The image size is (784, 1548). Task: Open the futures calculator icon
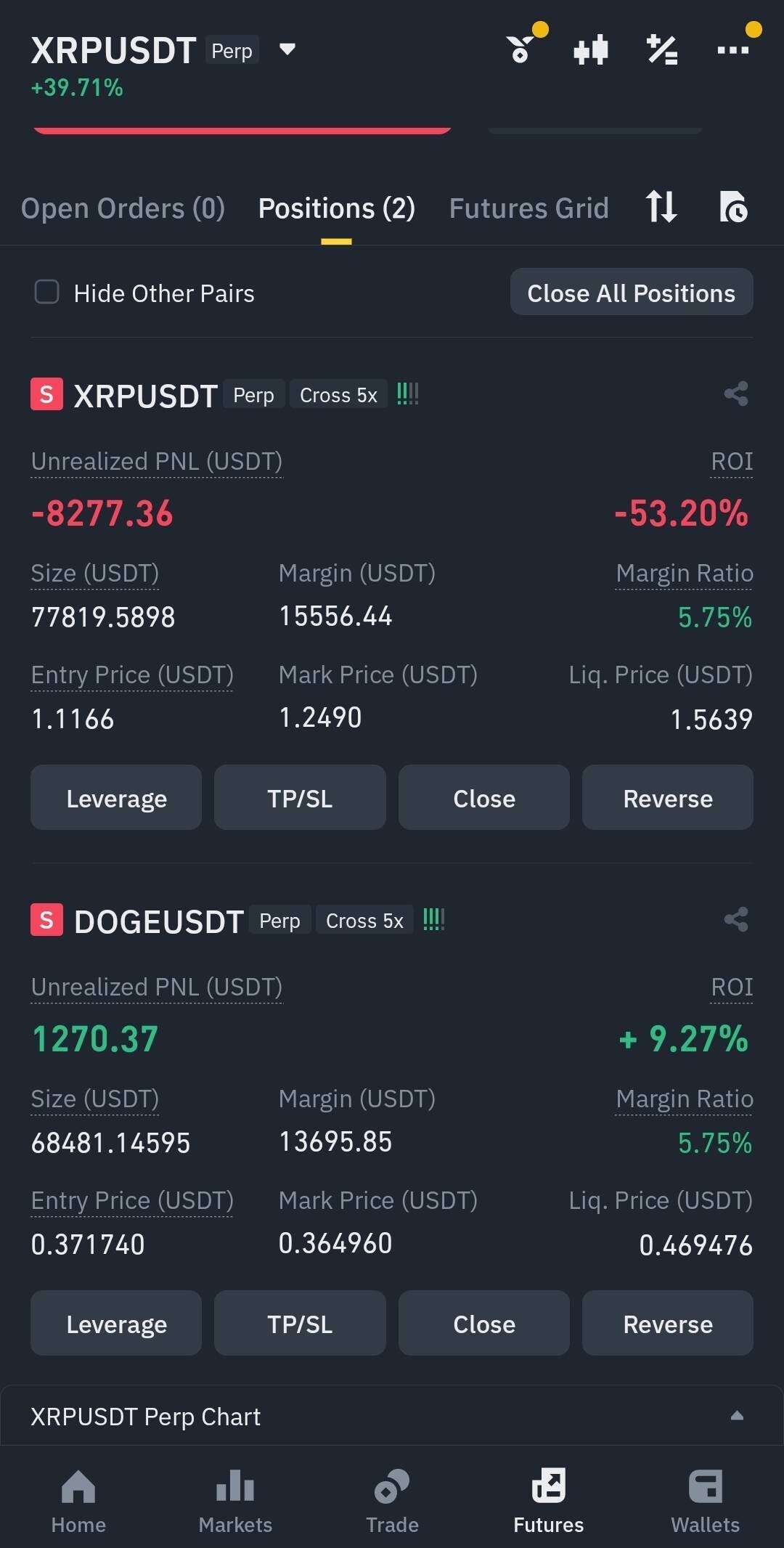point(661,50)
